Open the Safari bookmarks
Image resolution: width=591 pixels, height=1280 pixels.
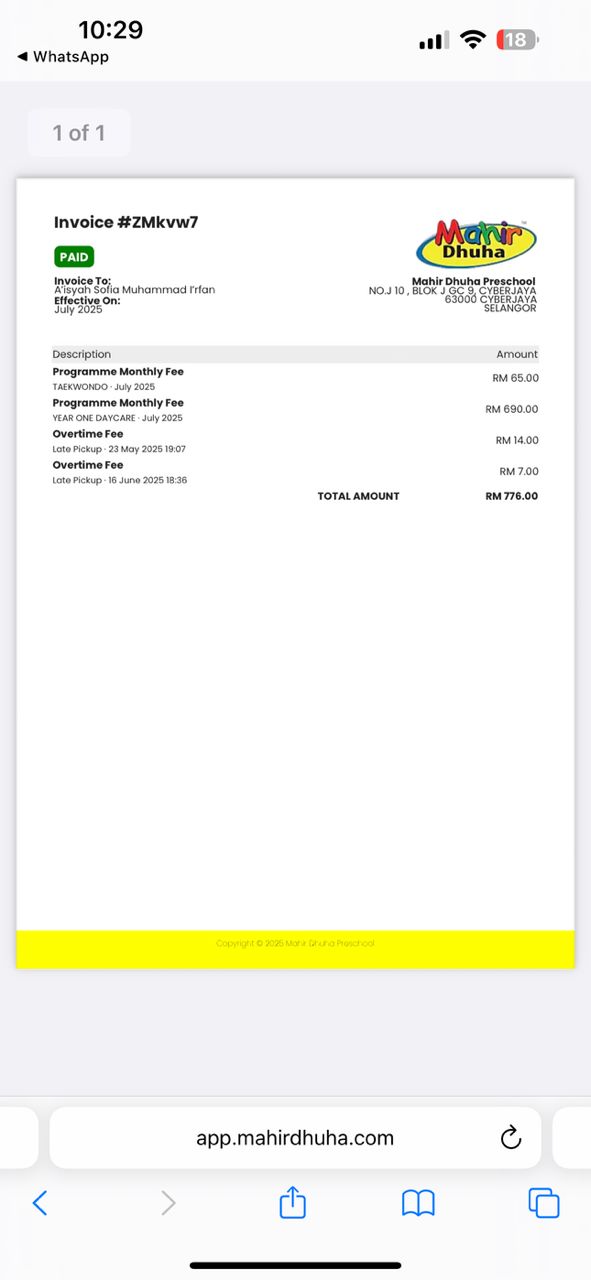pyautogui.click(x=418, y=1203)
